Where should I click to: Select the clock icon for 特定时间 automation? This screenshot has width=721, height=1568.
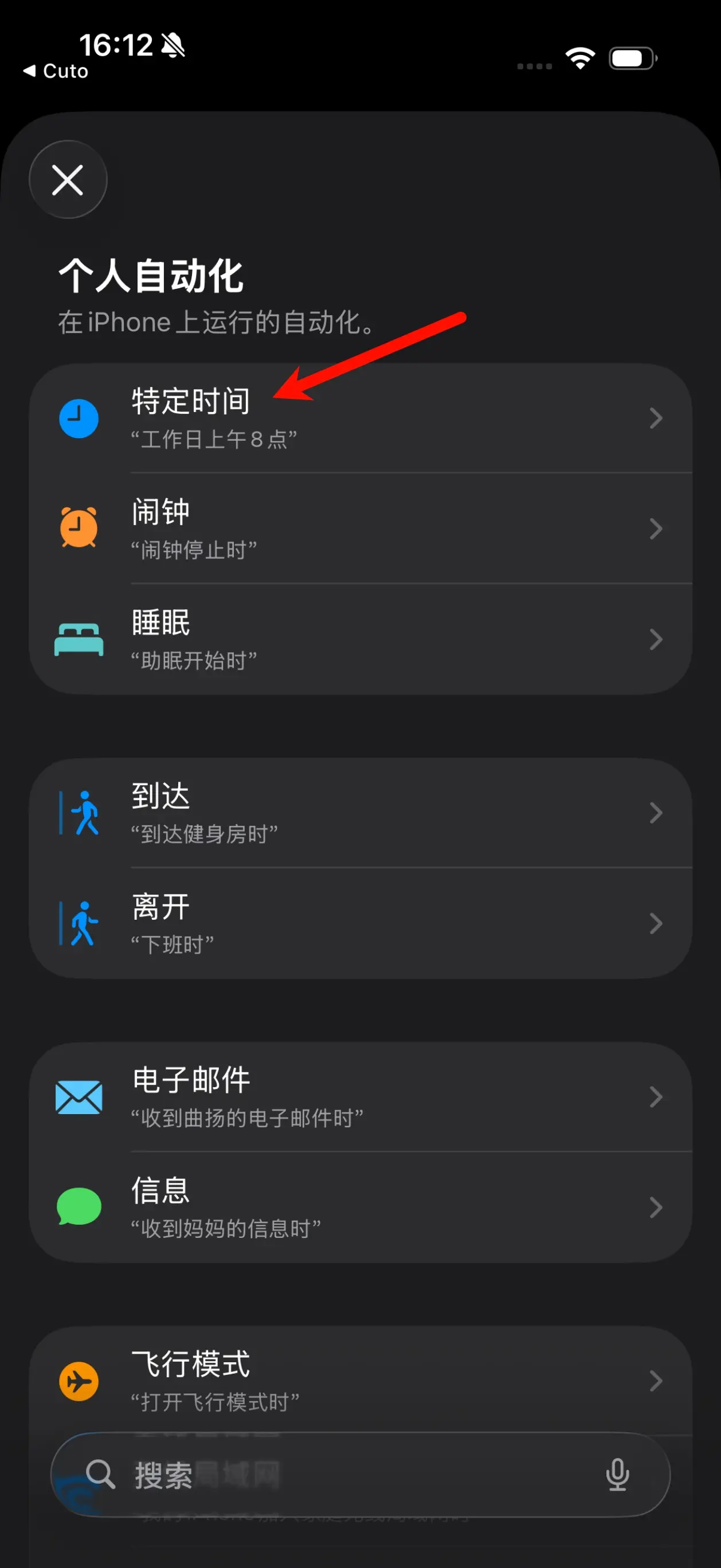click(x=79, y=418)
